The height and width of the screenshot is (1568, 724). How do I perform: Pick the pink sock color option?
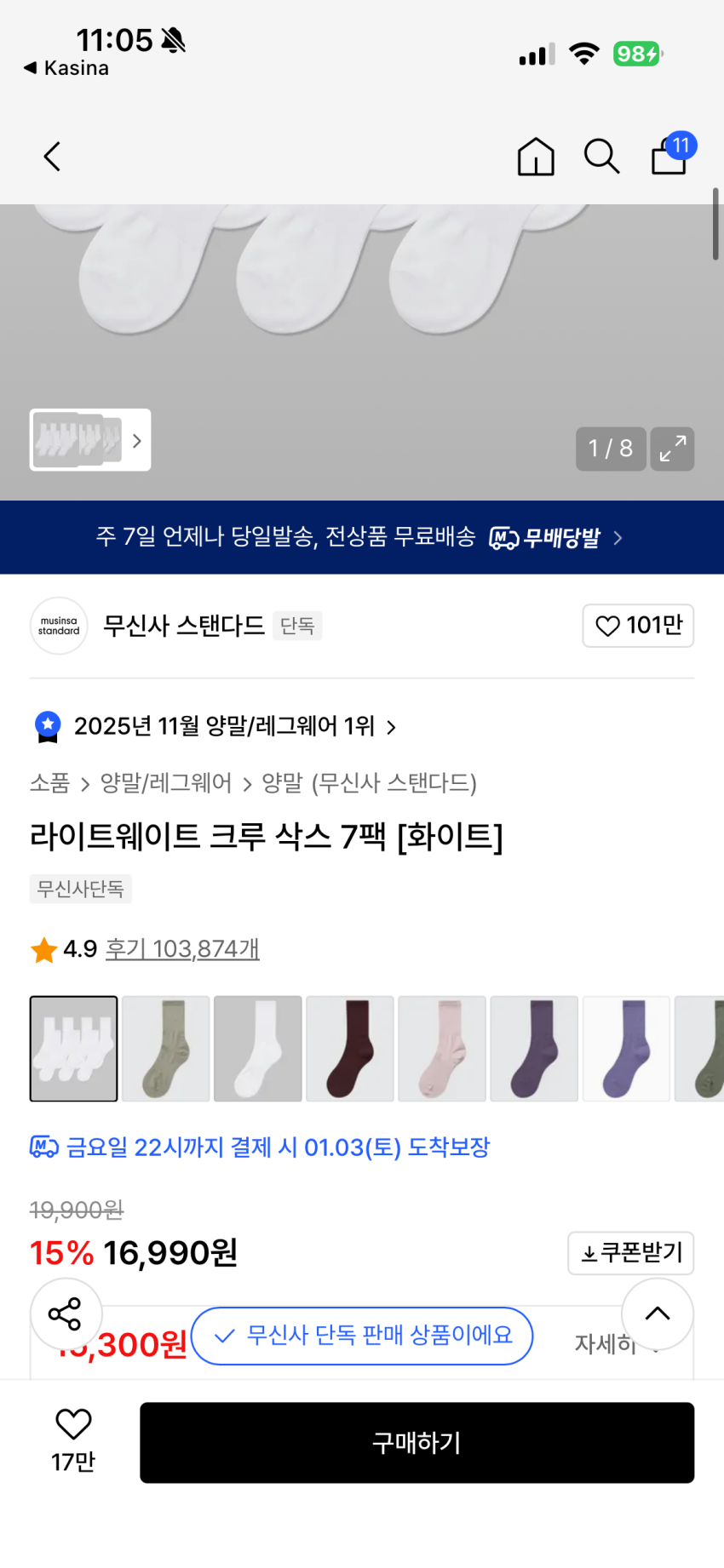(442, 1049)
